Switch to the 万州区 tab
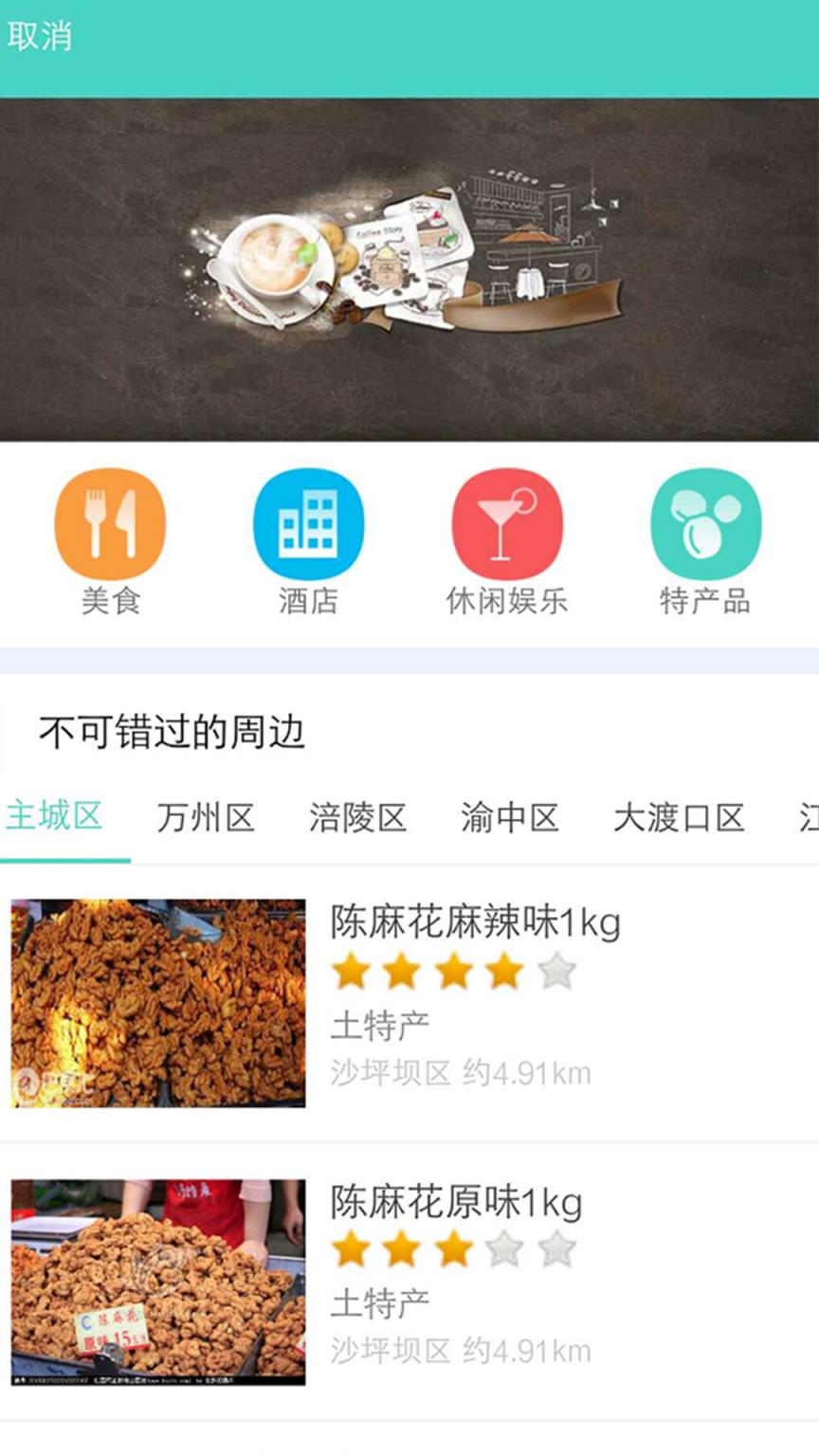 [205, 819]
